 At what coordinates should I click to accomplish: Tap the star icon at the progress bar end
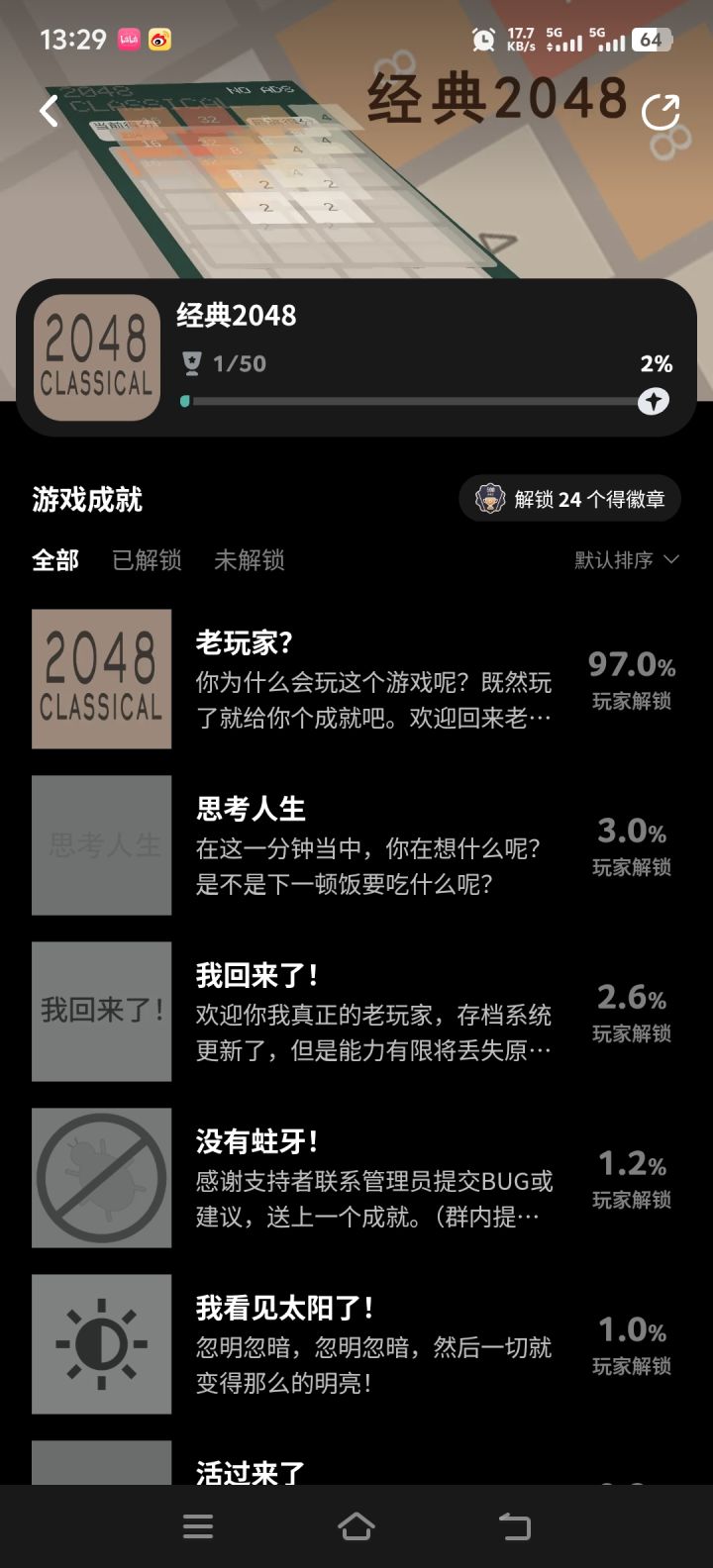pos(653,402)
